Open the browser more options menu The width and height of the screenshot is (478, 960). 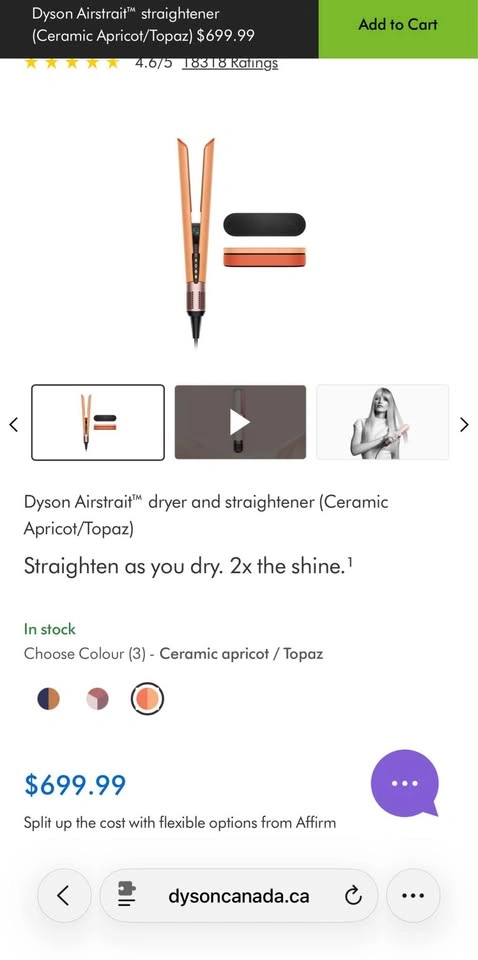413,896
